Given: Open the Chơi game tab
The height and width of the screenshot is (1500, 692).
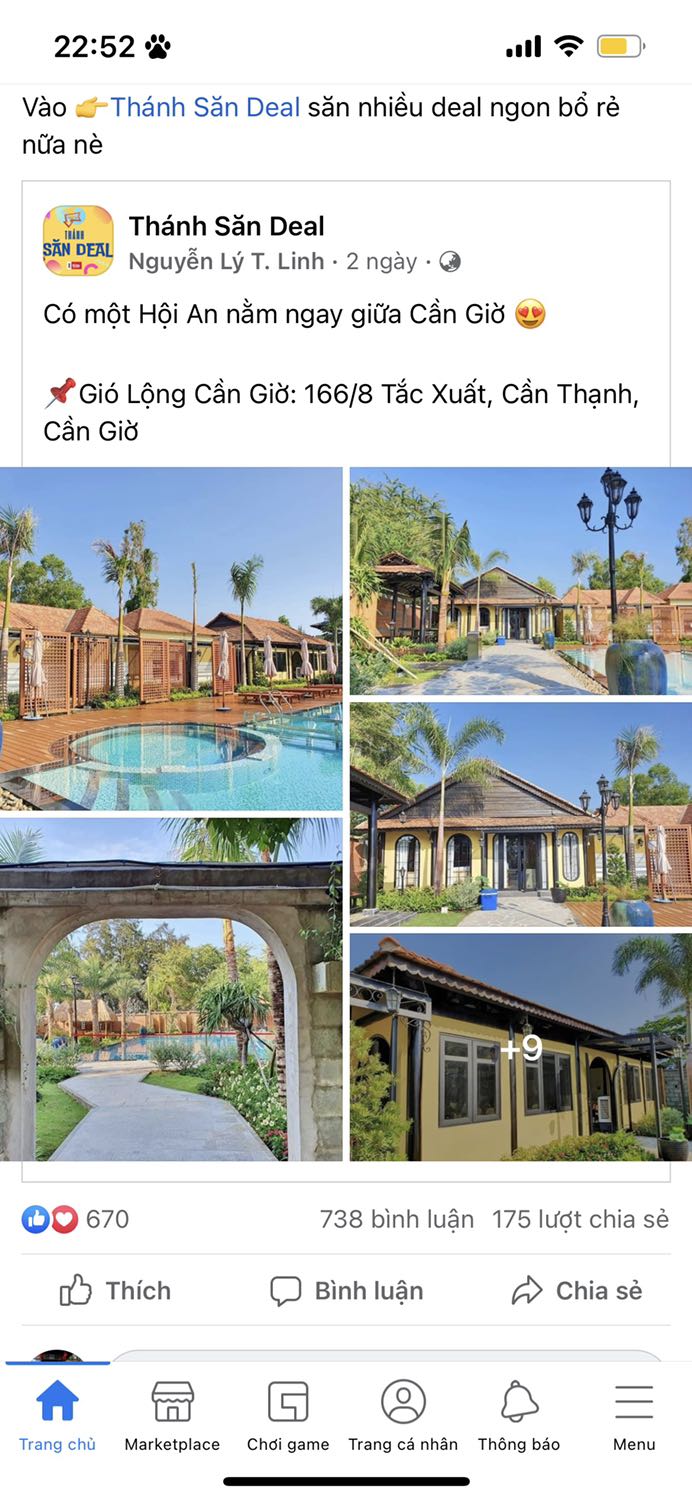Looking at the screenshot, I should [288, 1416].
